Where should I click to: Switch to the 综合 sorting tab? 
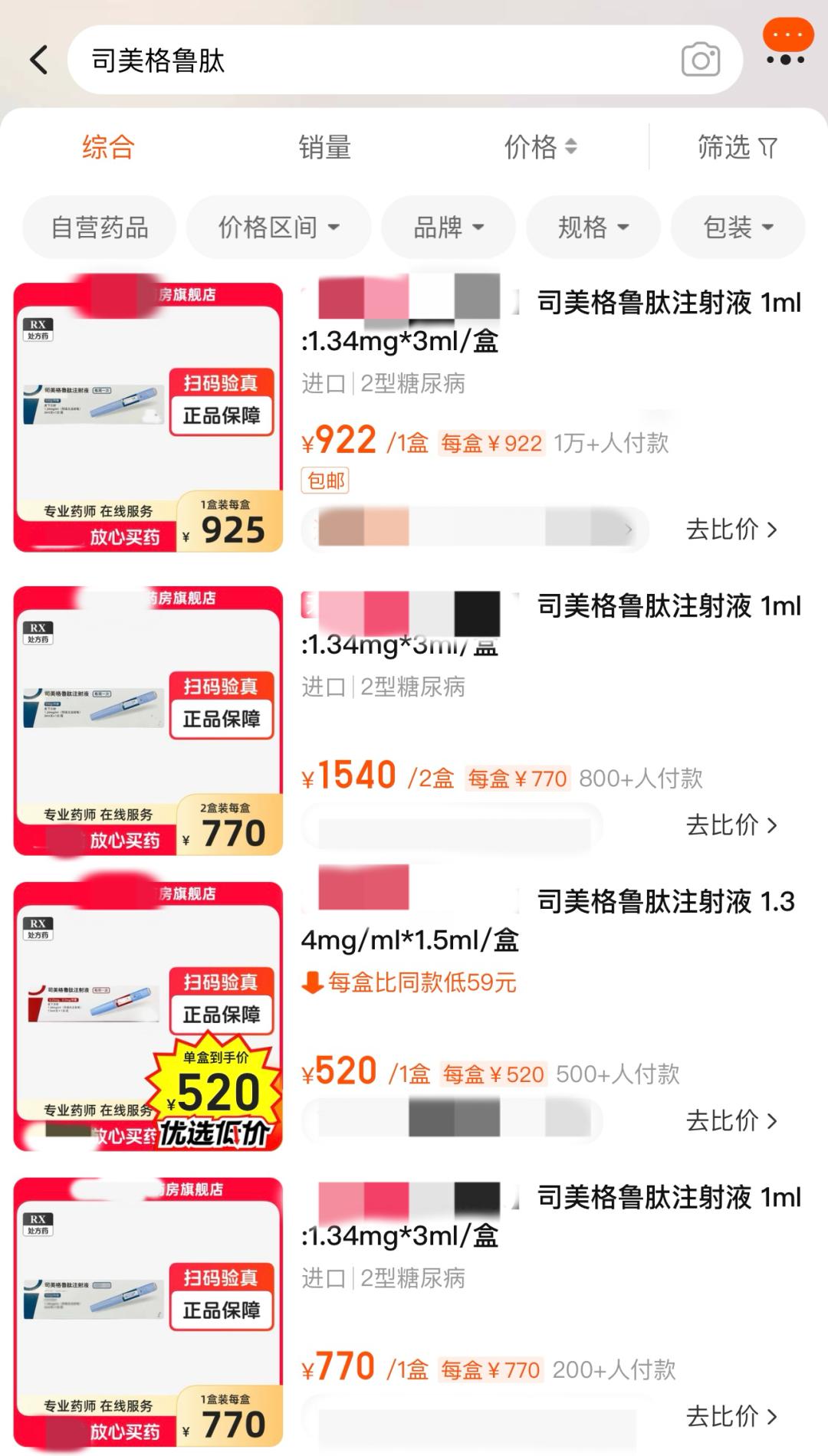[108, 146]
